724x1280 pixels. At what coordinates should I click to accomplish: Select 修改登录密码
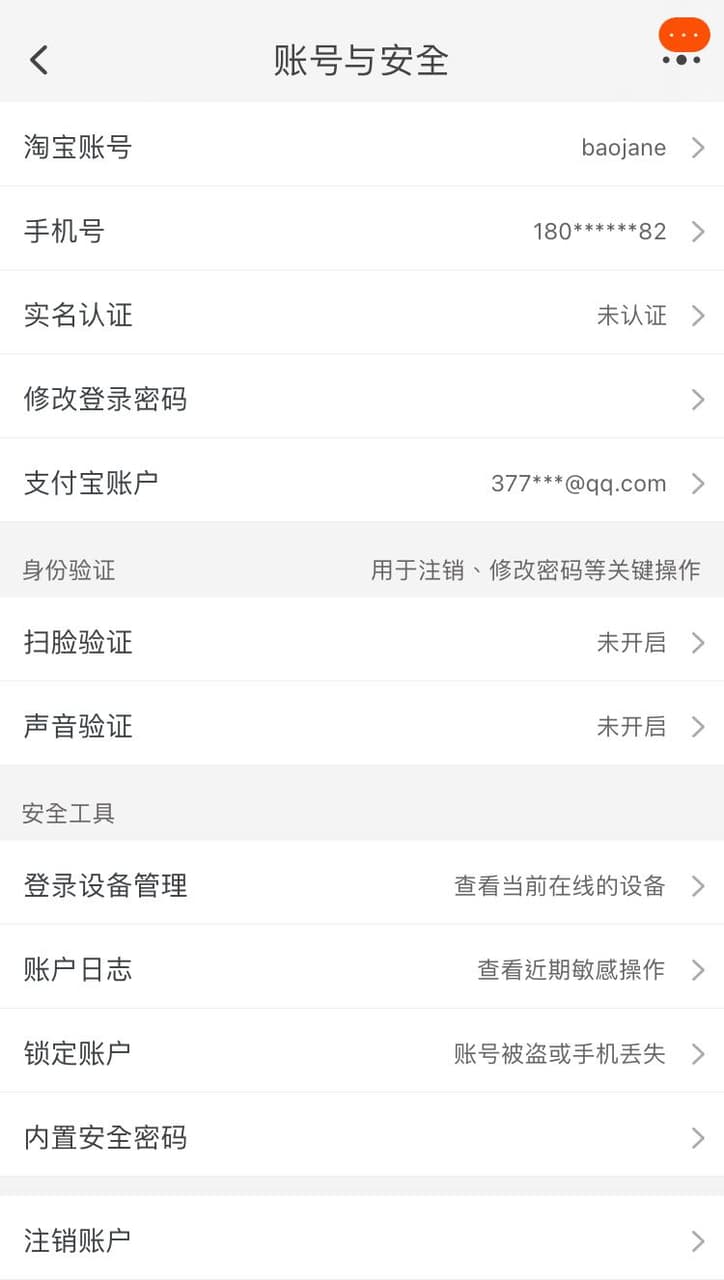362,400
